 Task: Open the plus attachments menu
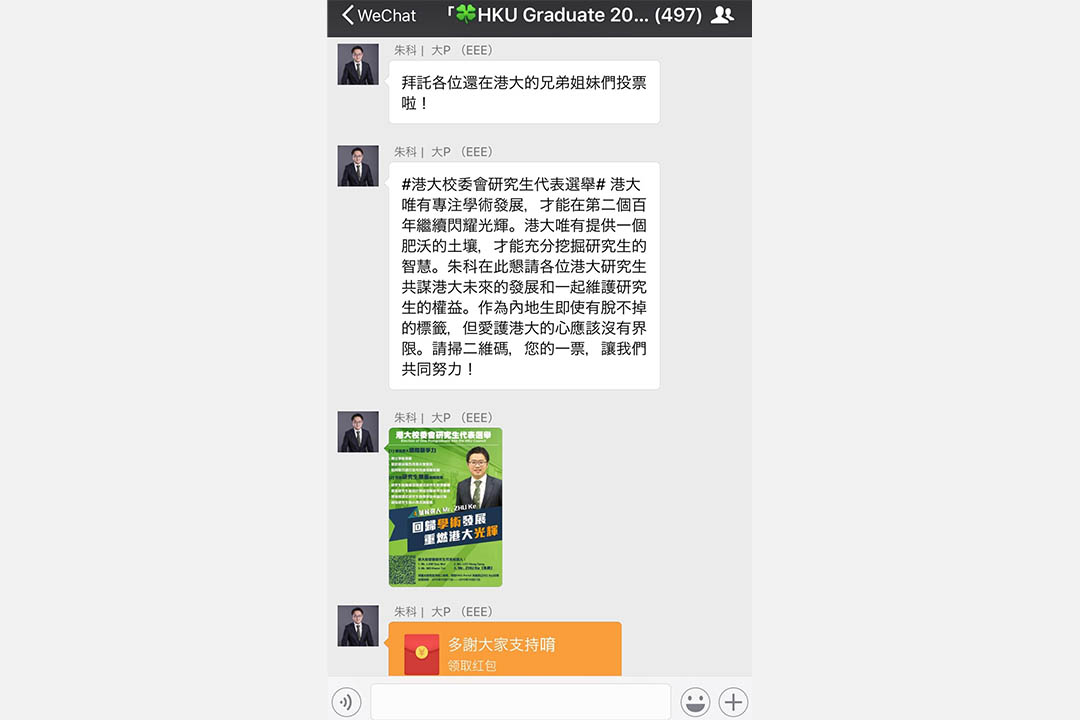click(734, 702)
